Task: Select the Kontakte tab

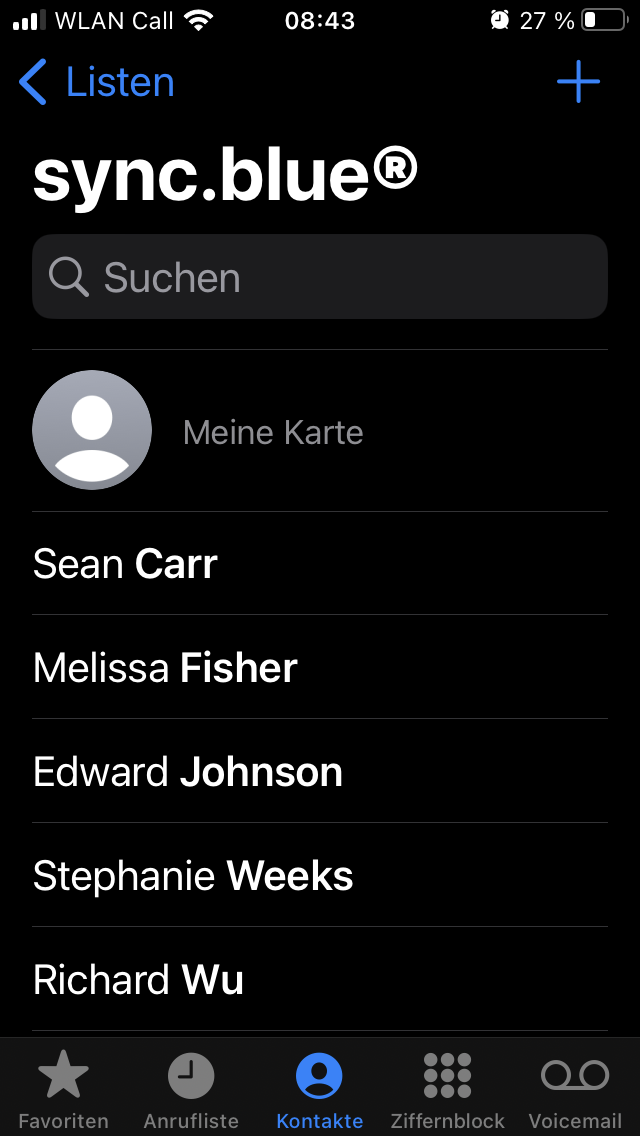Action: (x=319, y=1088)
